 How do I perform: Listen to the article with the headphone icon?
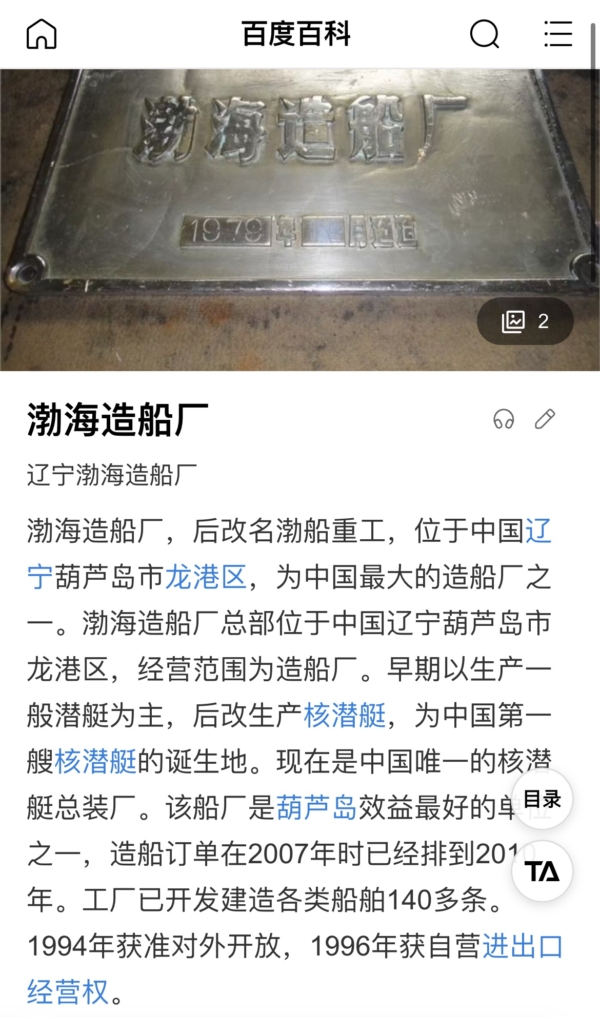(503, 419)
